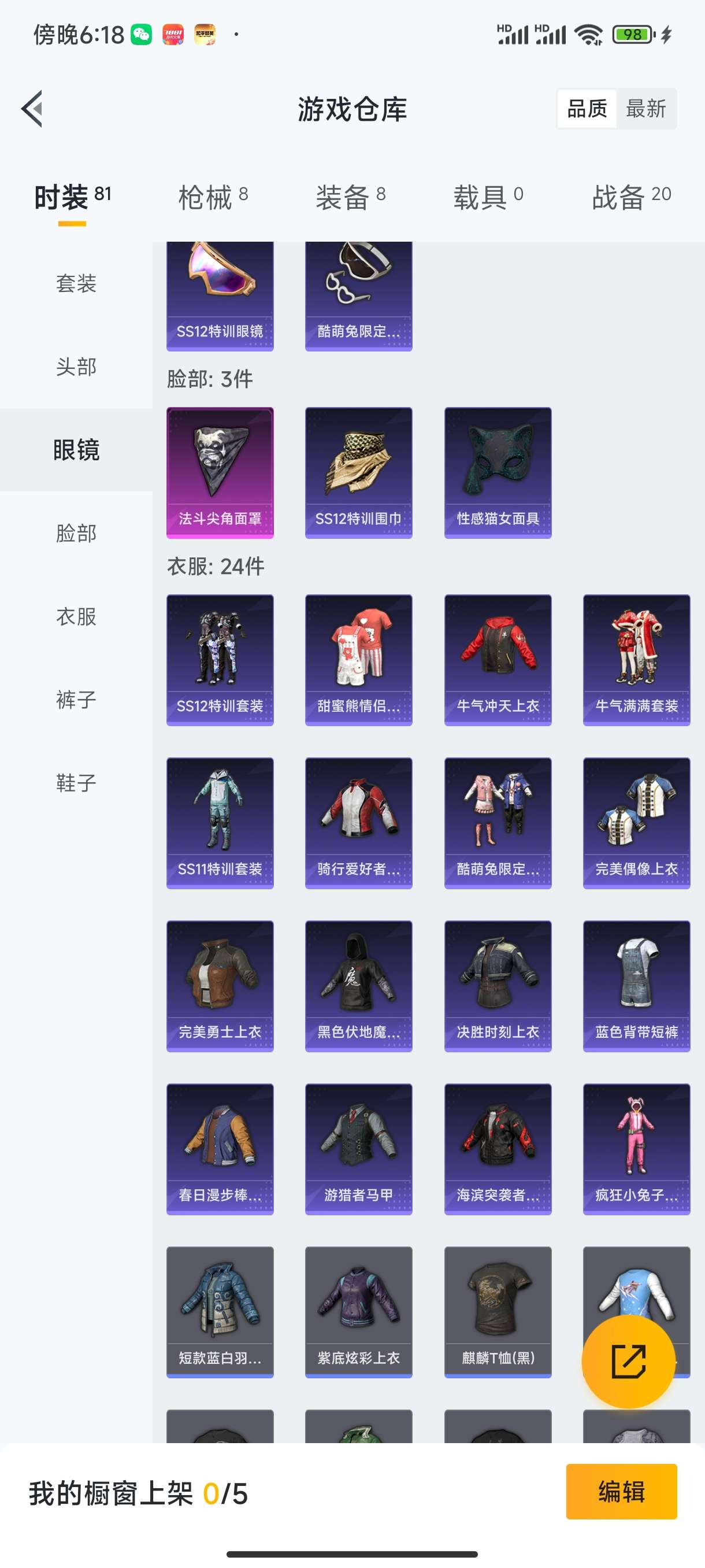The width and height of the screenshot is (705, 1568).
Task: Open the 游猎者马甲 item
Action: [x=359, y=1150]
